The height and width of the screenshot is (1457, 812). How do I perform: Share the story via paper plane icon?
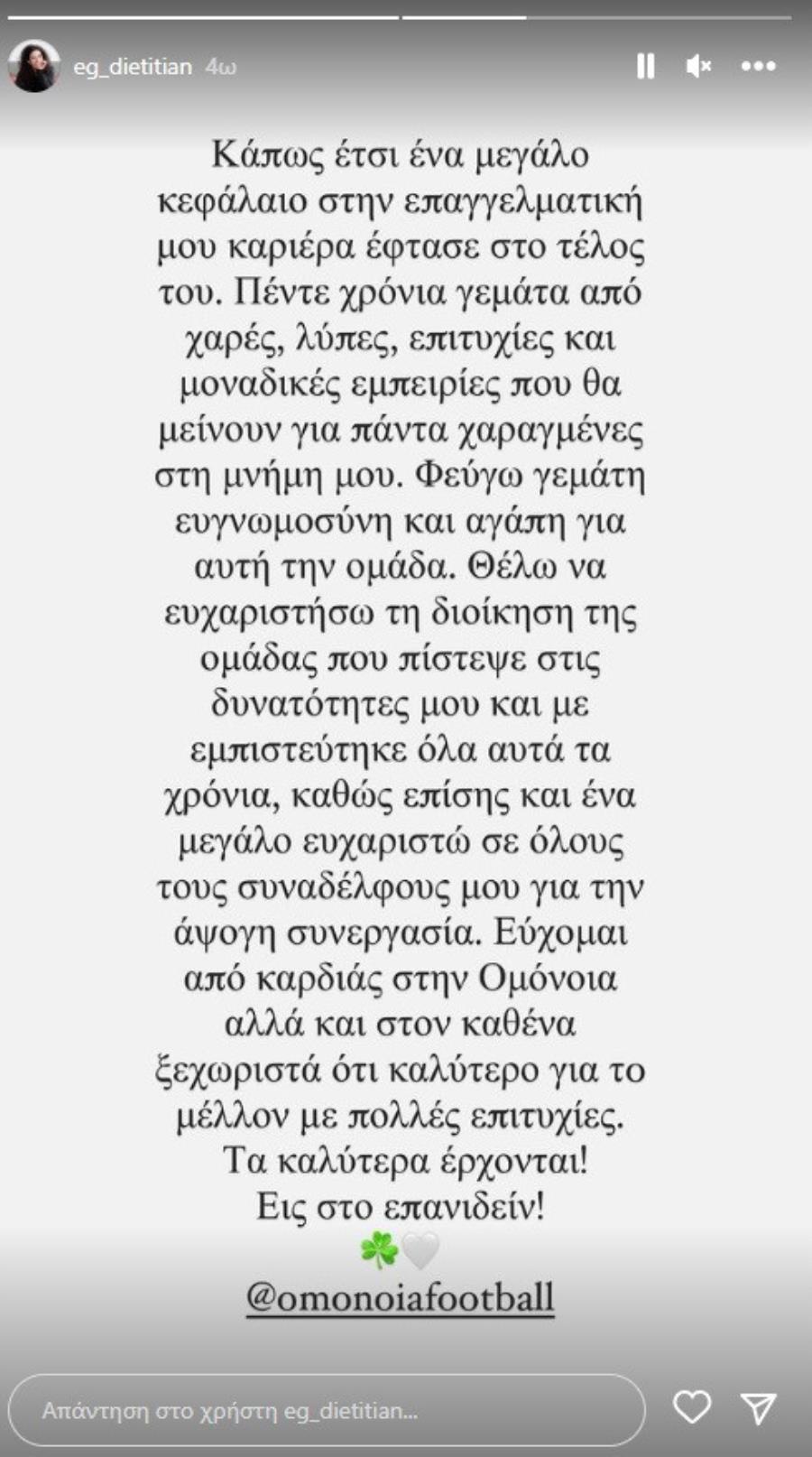pos(758,1407)
